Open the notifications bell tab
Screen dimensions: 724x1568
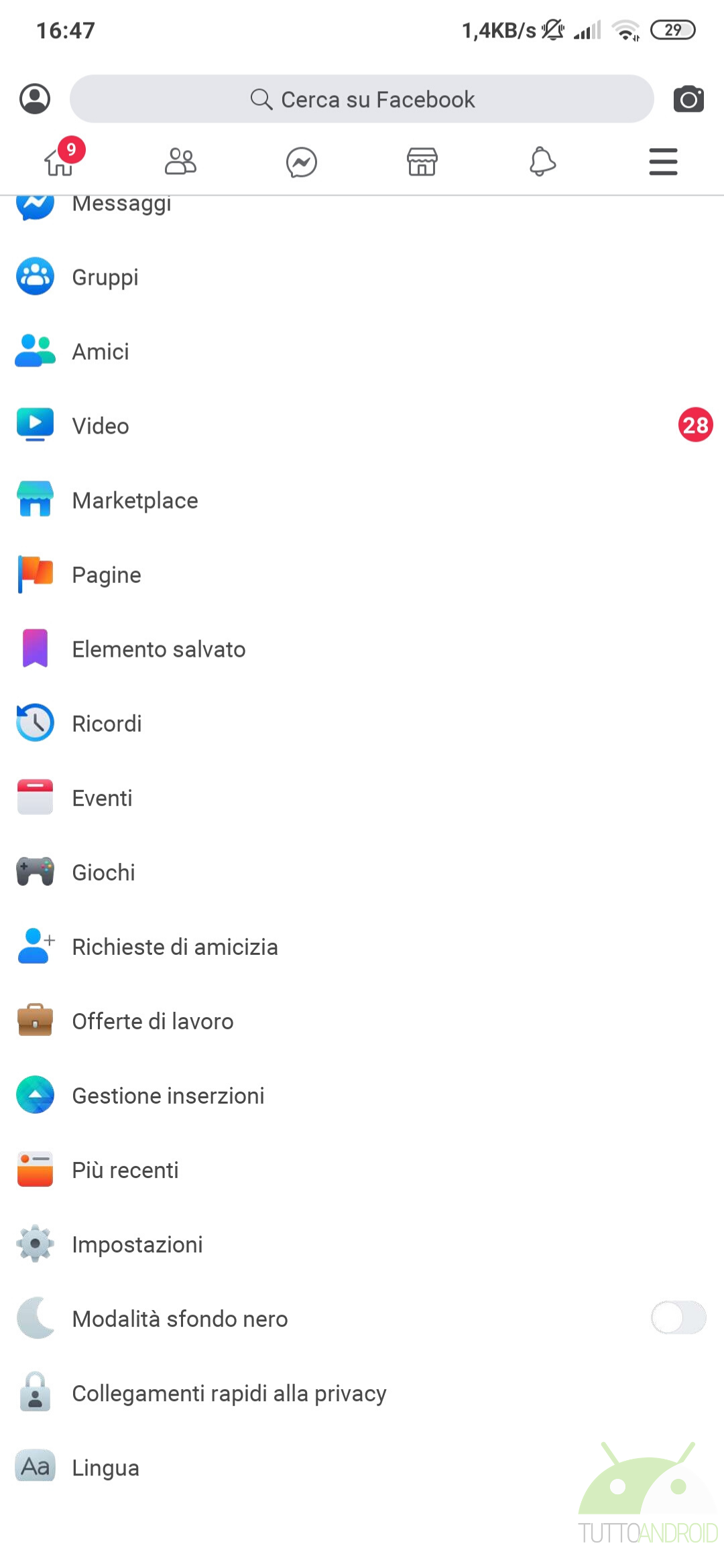click(x=543, y=161)
